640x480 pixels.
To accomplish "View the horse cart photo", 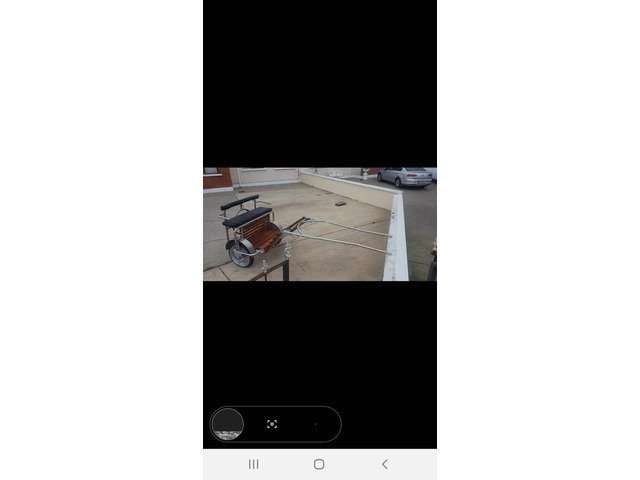I will click(x=320, y=224).
